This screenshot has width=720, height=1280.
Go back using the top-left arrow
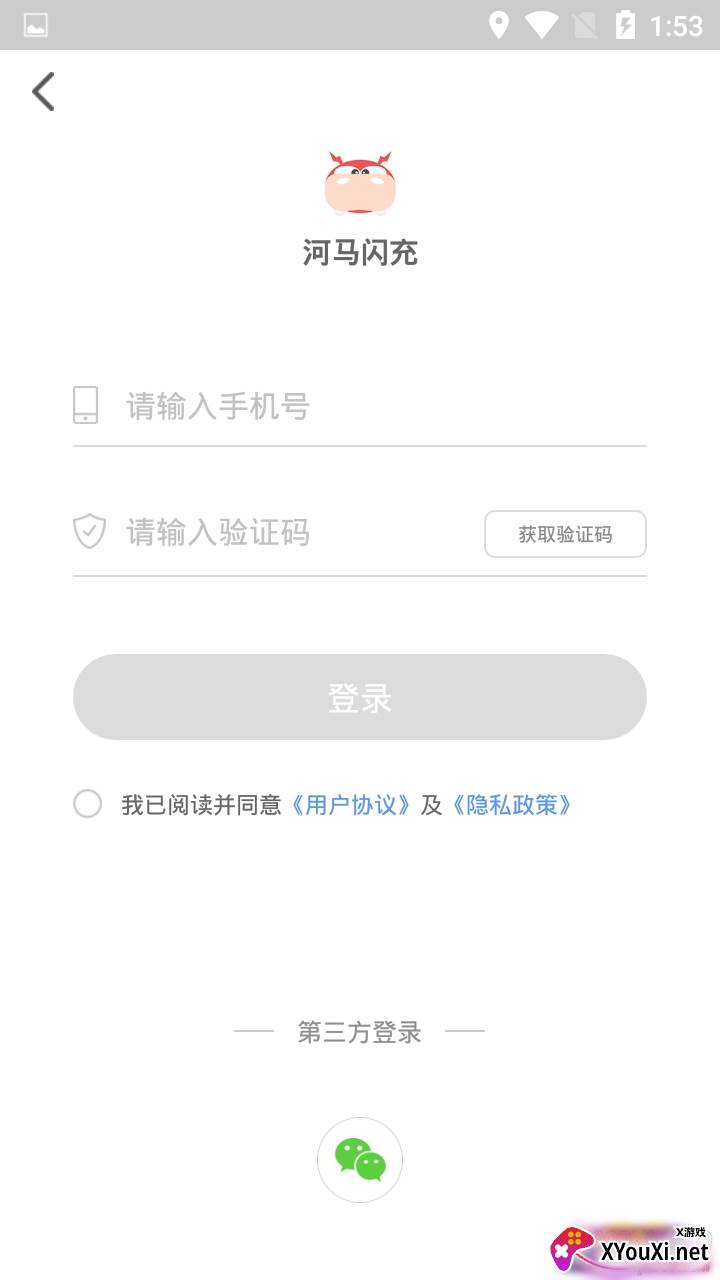(43, 92)
